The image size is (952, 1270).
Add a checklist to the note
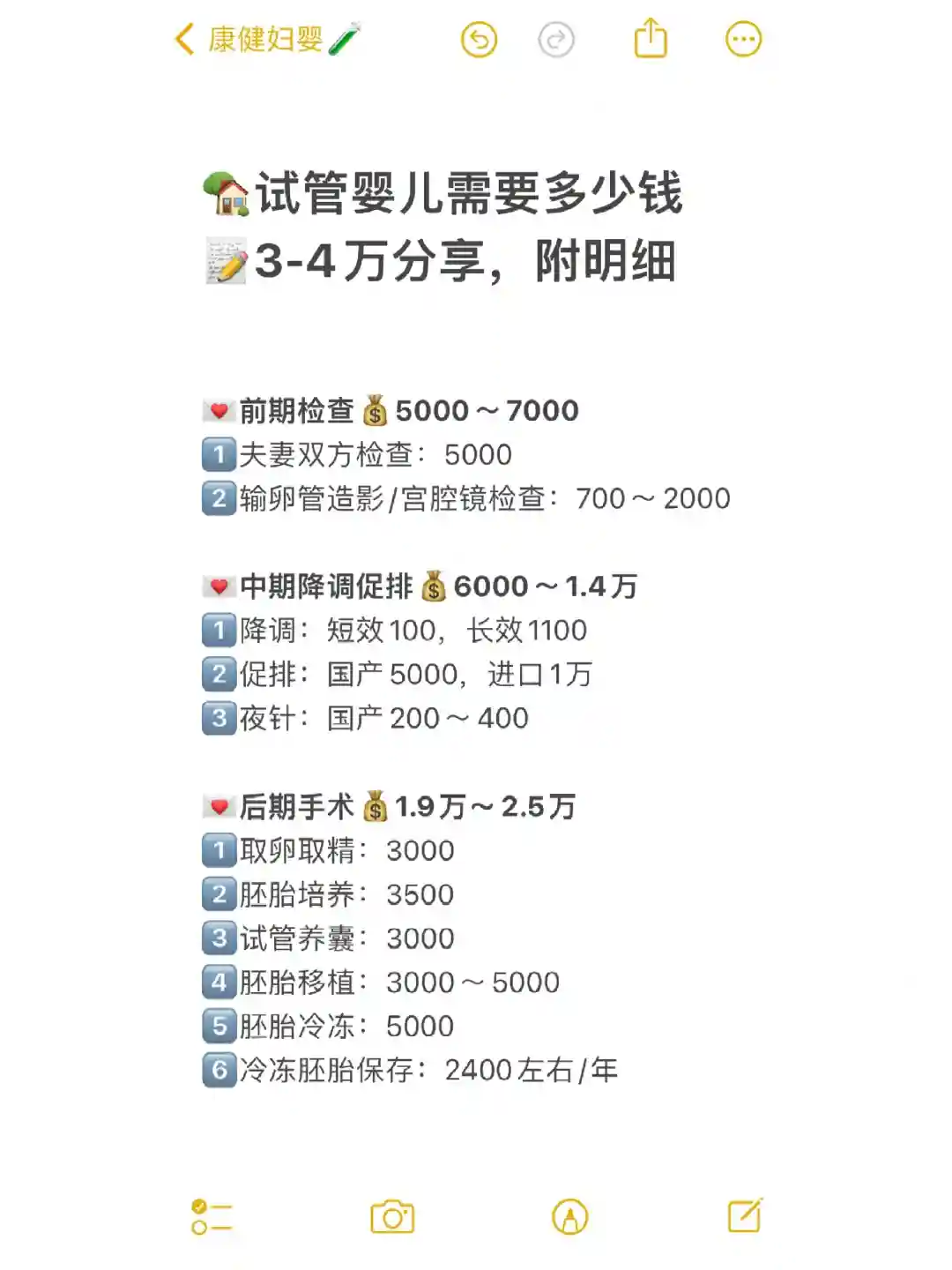click(212, 1217)
